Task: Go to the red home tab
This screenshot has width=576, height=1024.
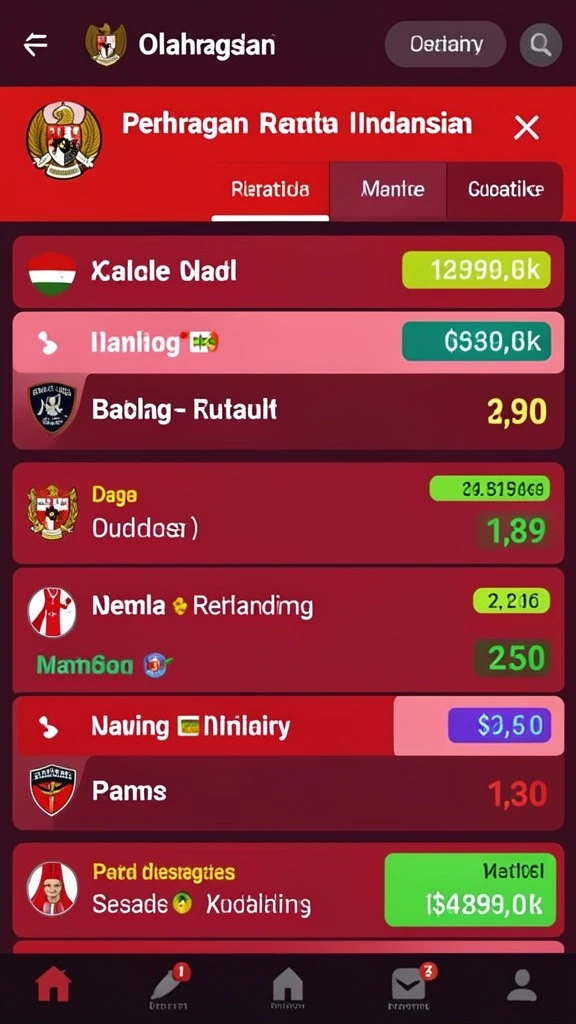Action: (54, 984)
